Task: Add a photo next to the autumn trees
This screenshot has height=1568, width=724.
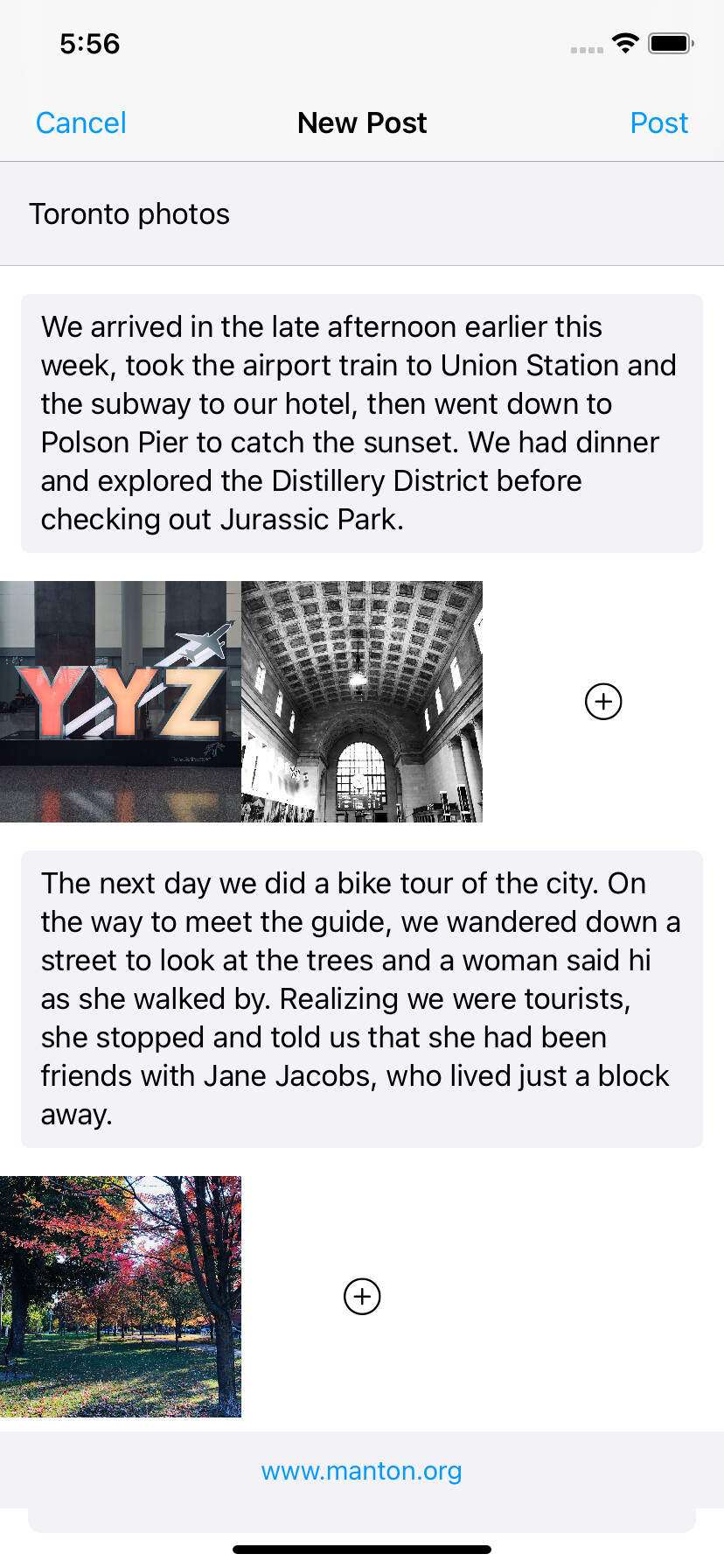Action: [362, 1297]
